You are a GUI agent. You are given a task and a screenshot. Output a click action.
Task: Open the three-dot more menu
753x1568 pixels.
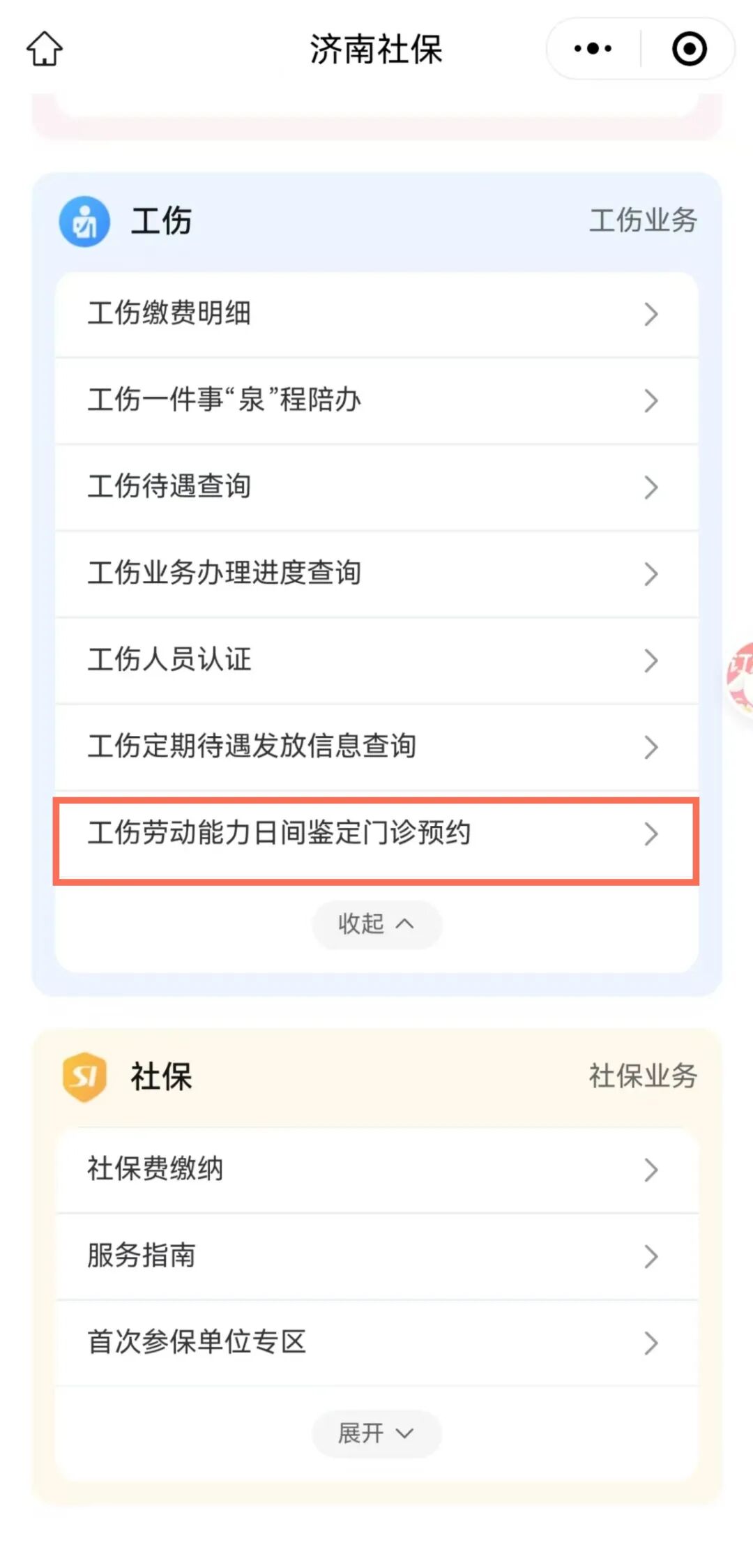point(593,49)
